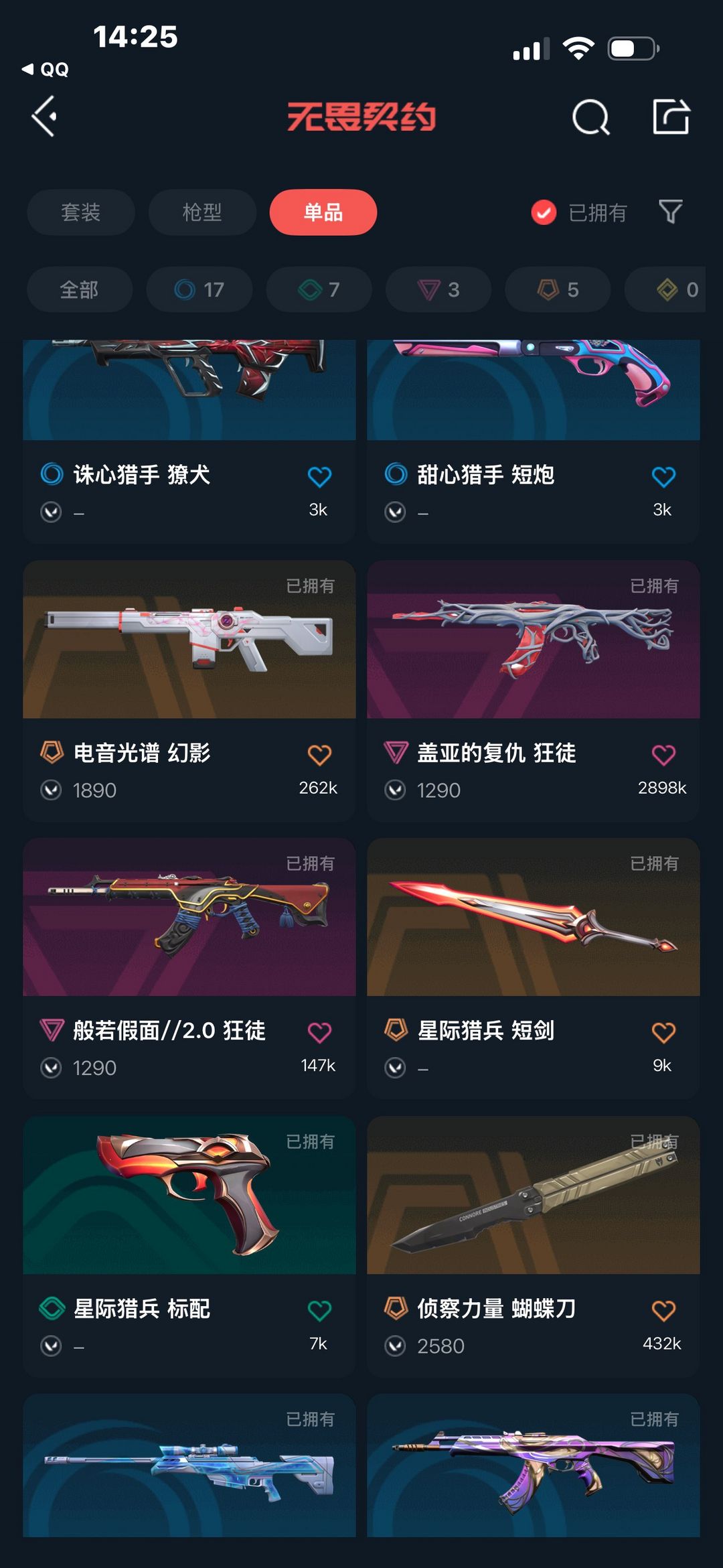Select the blue rarity filter showing 17
This screenshot has width=723, height=1568.
198,289
